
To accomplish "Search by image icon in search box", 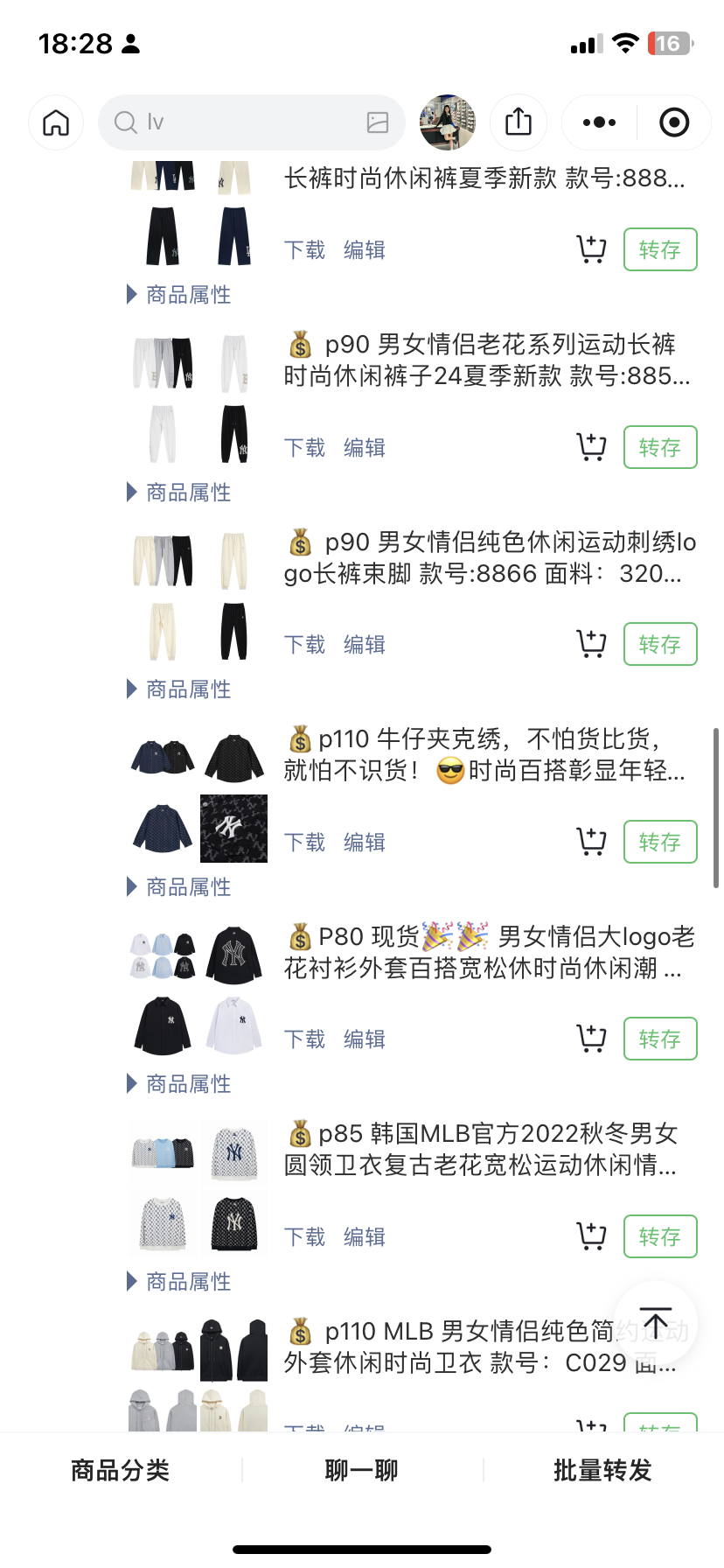I will [378, 122].
